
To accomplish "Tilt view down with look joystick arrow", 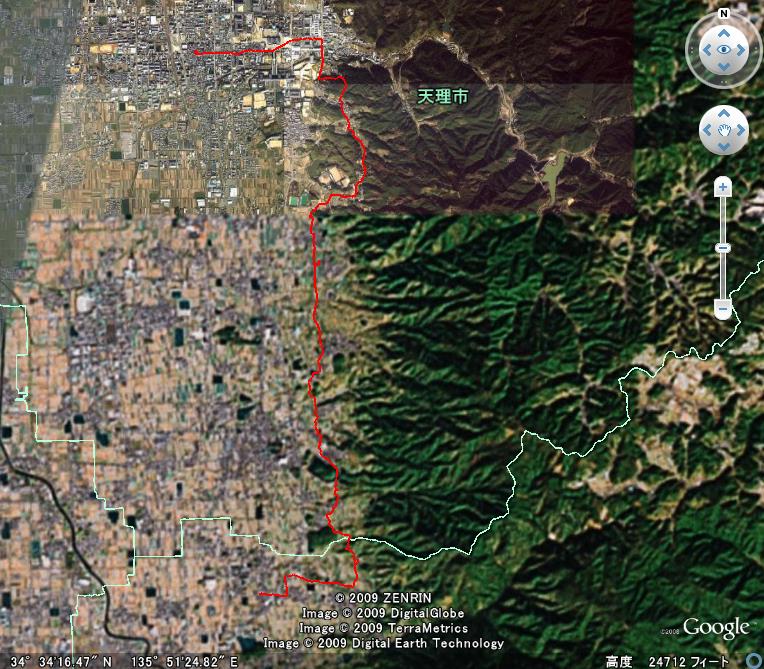I will click(x=724, y=67).
